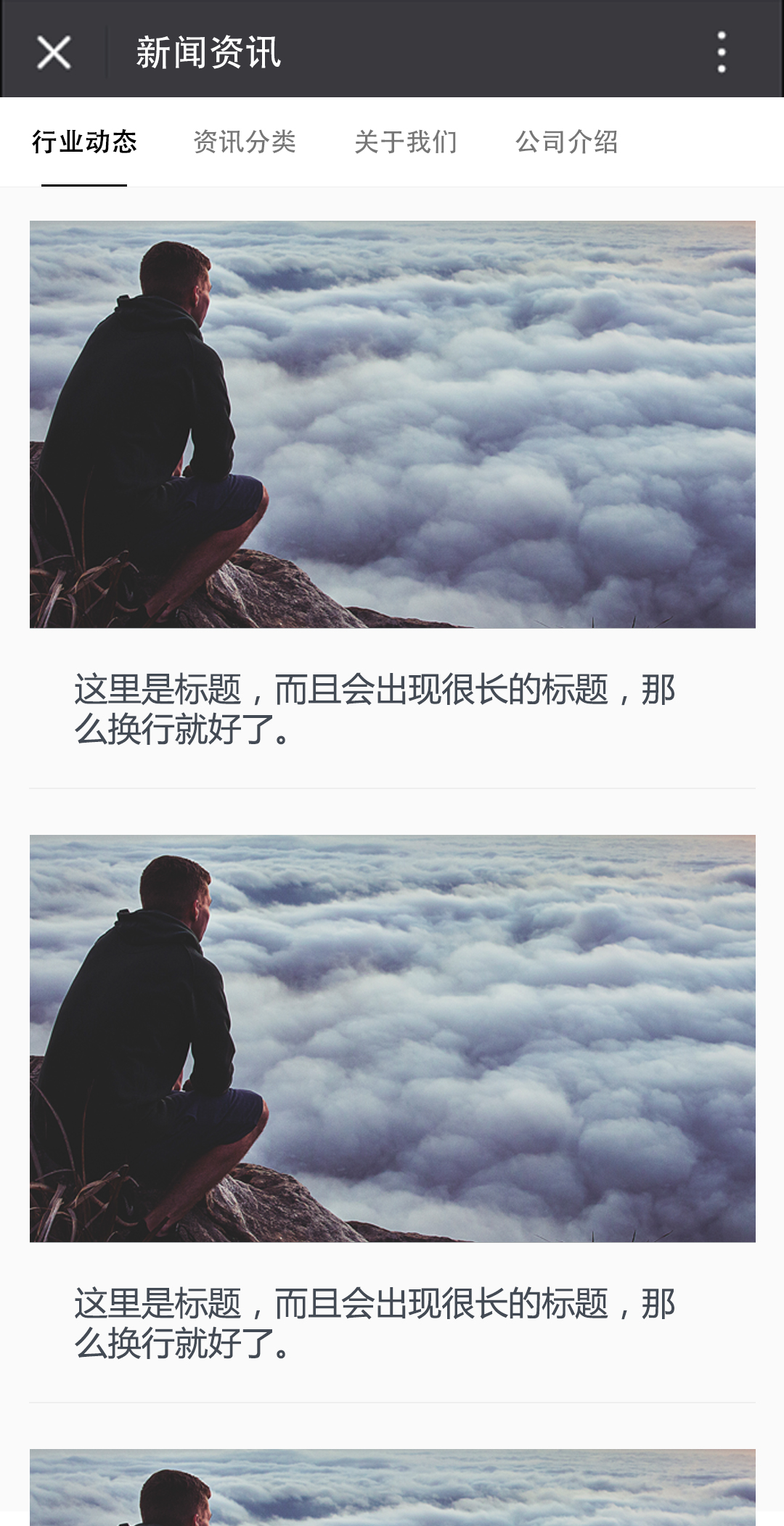
Task: Open the 公司介绍 tab
Action: point(566,142)
